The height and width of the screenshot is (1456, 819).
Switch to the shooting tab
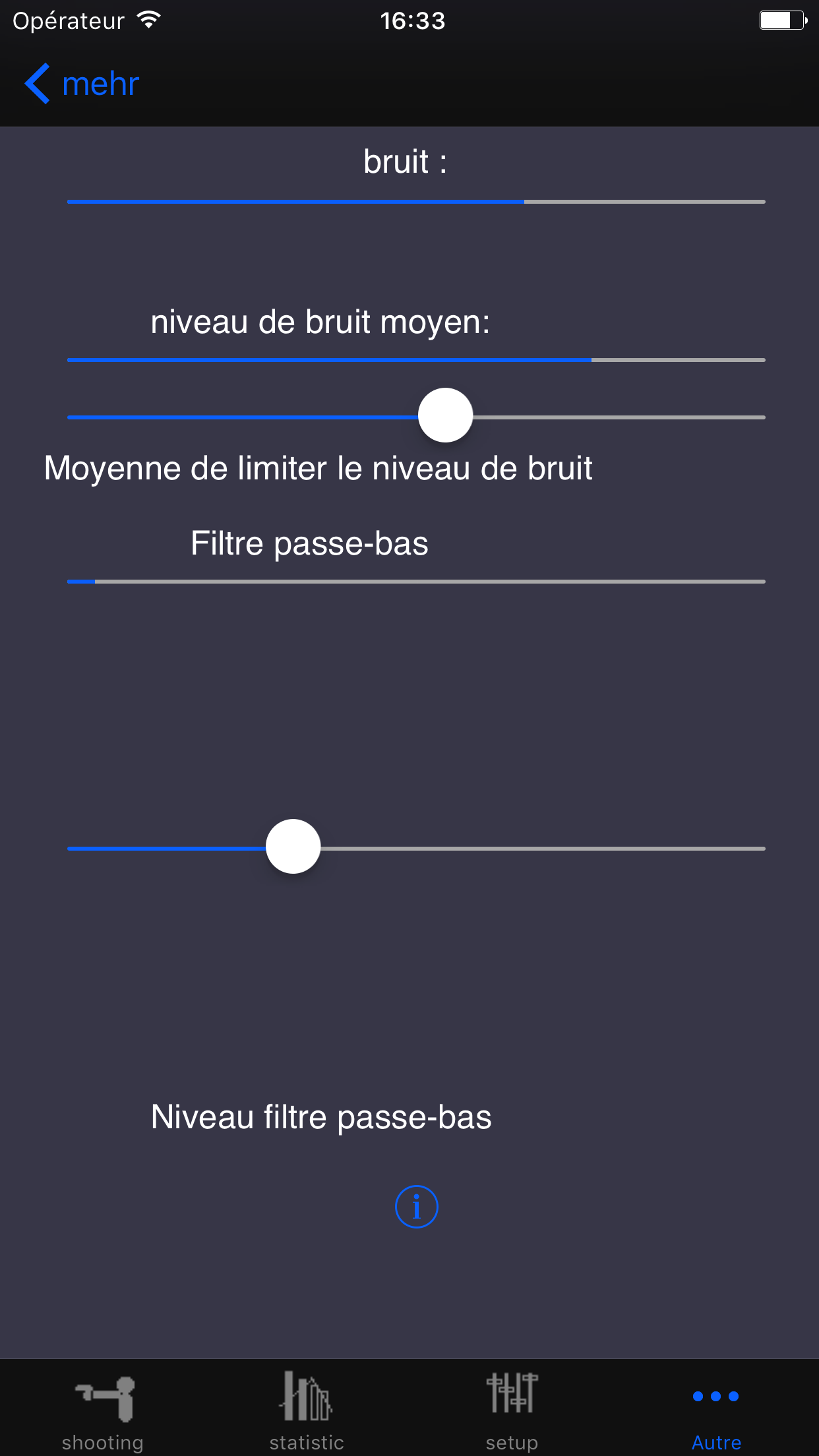[x=103, y=1407]
